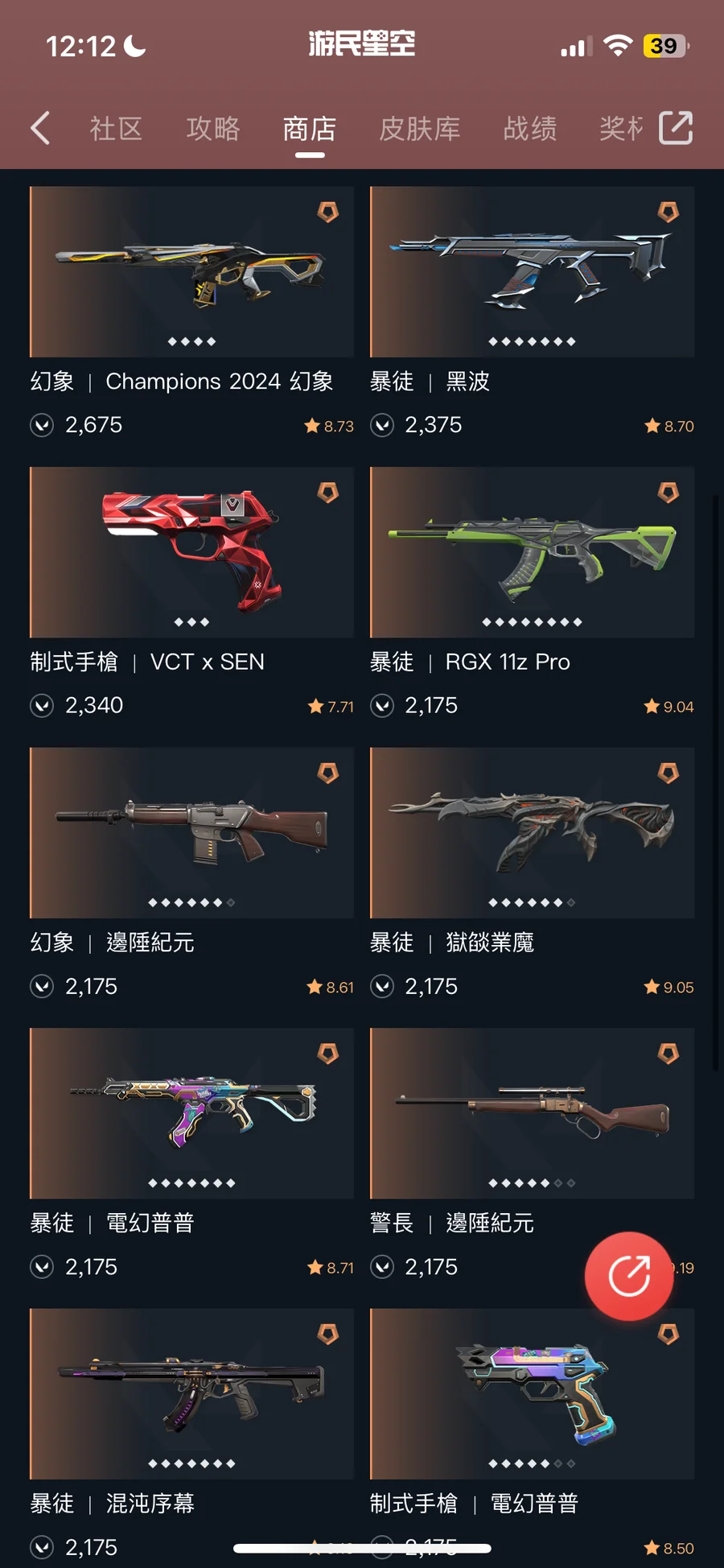Tap the currency icon beside RGX 11z Pro price
The height and width of the screenshot is (1568, 724).
coord(382,706)
